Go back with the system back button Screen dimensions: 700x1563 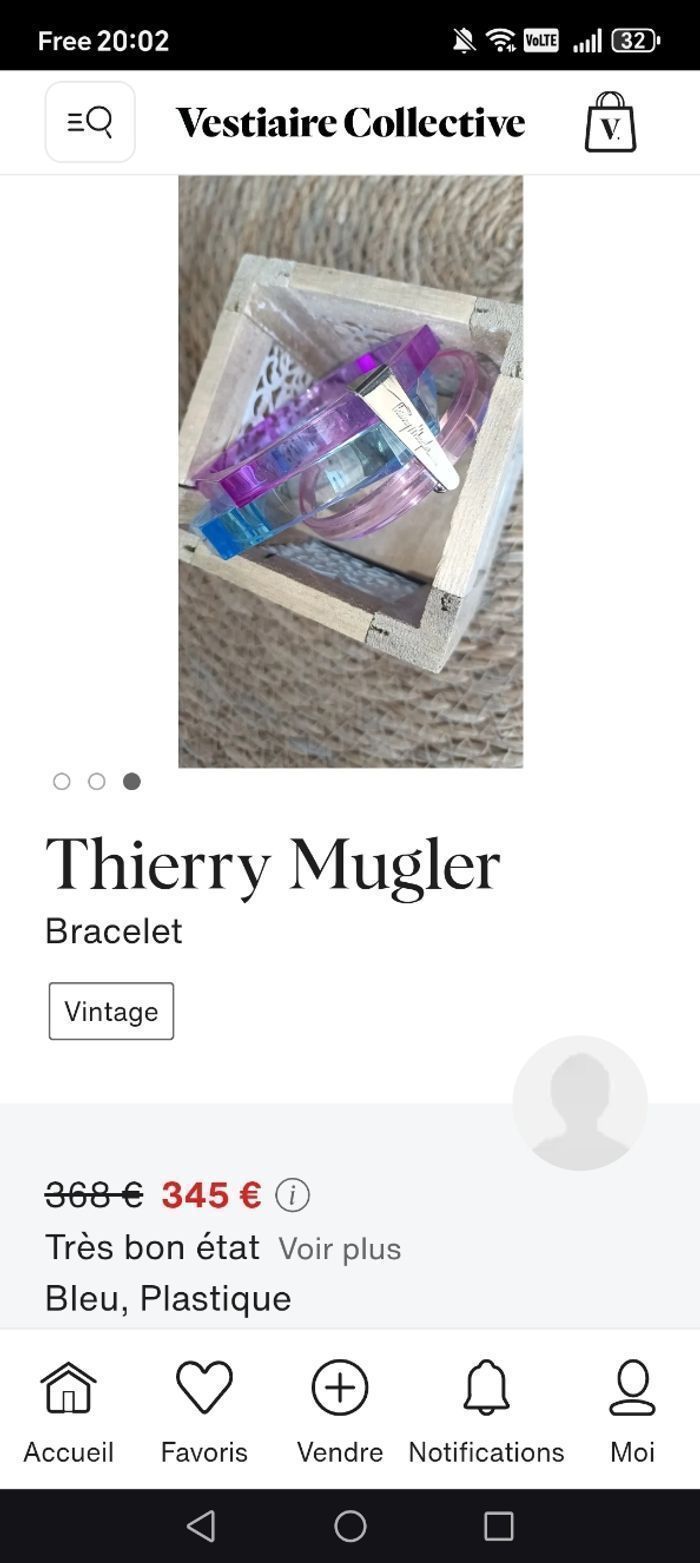pos(201,1526)
